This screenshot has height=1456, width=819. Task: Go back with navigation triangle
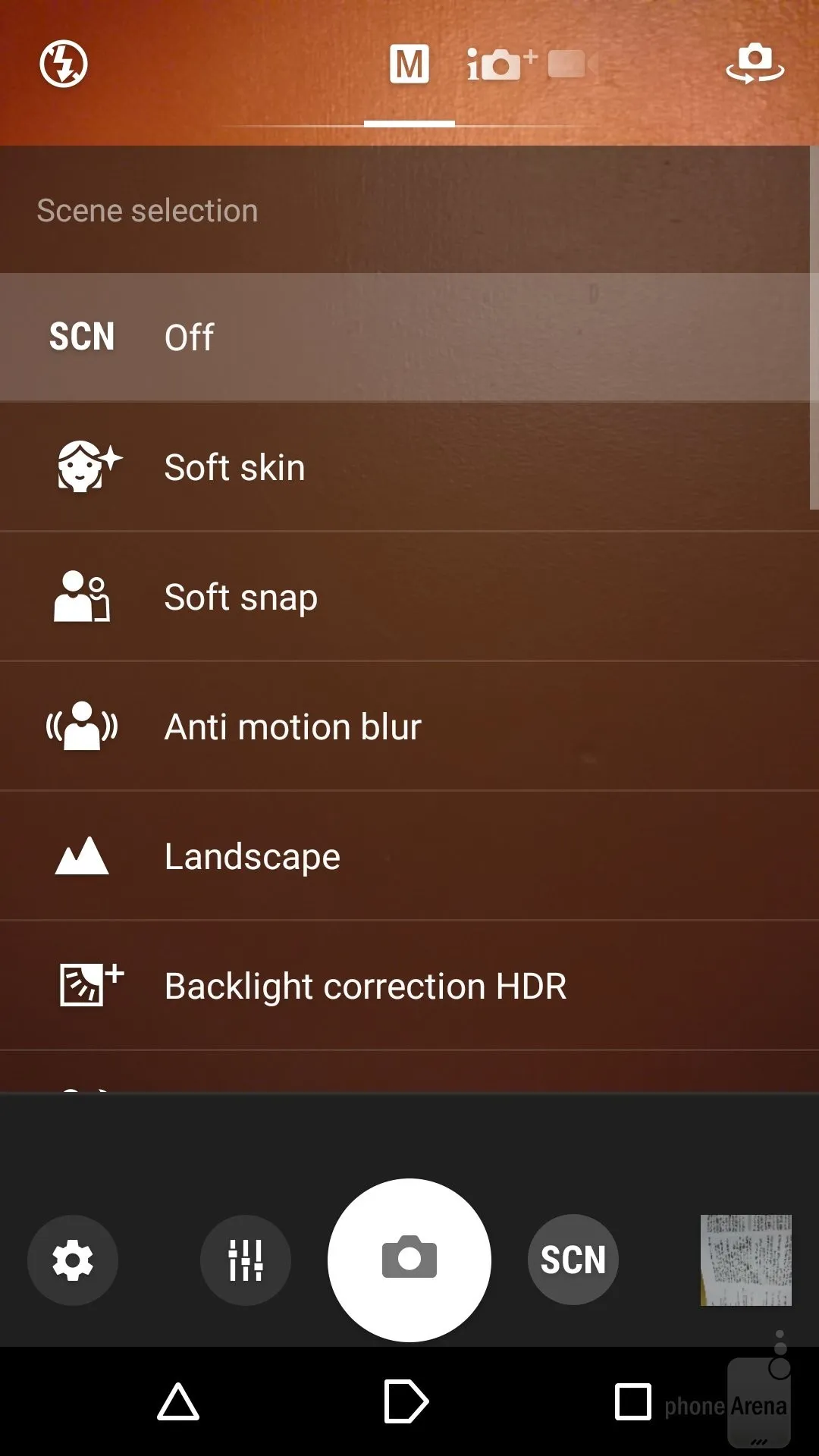(178, 1401)
